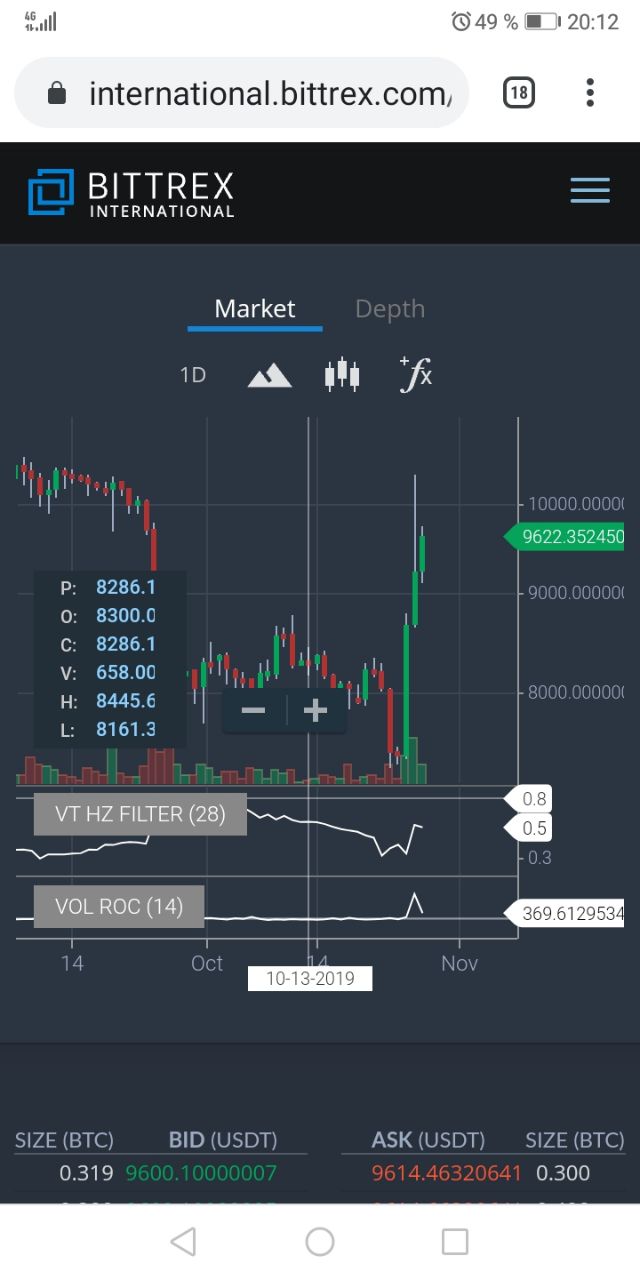Image resolution: width=640 pixels, height=1280 pixels.
Task: Switch to the Depth tab
Action: point(390,310)
